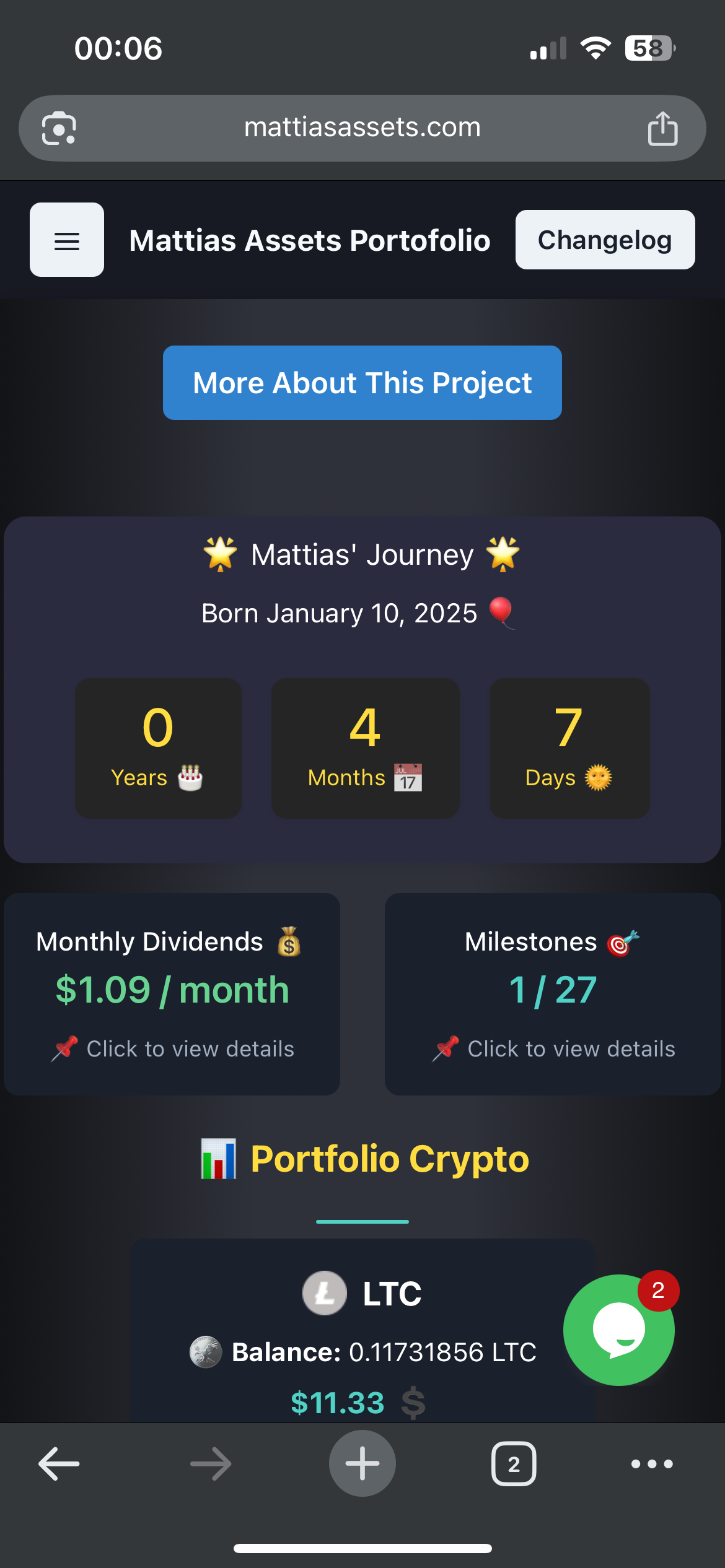Go back to the previous page
725x1568 pixels.
click(59, 1464)
